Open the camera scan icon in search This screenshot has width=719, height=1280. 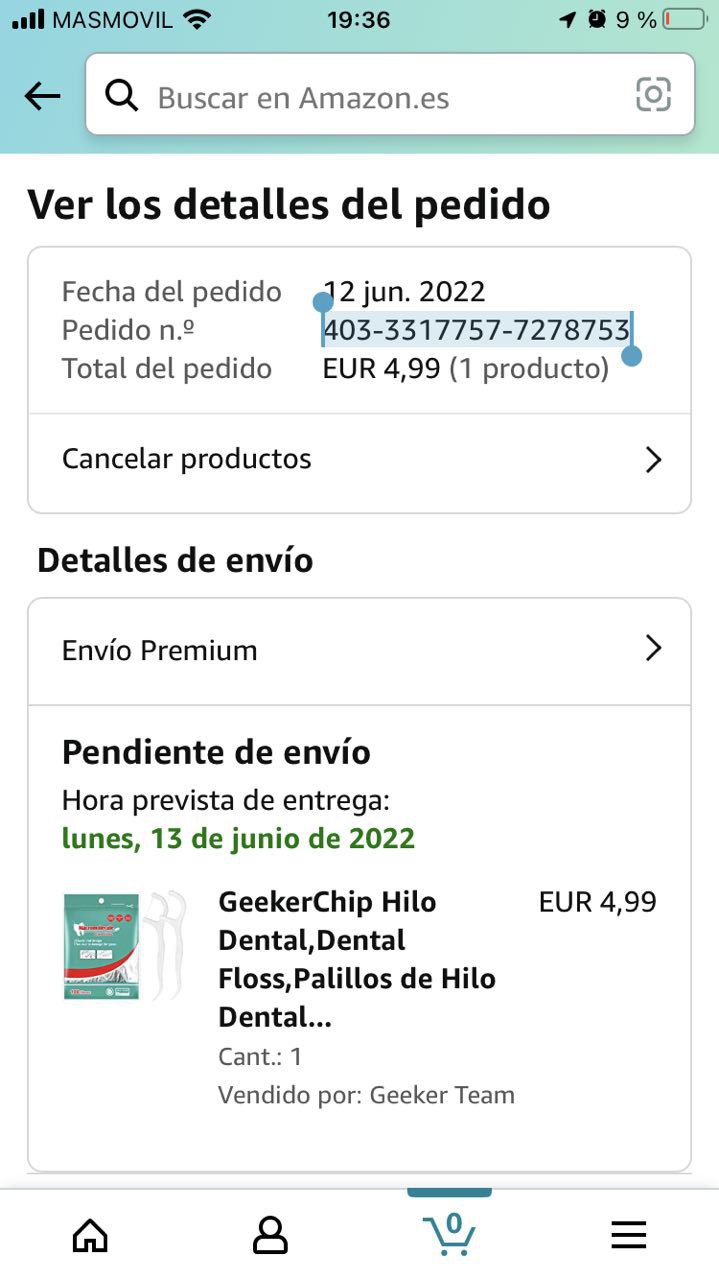(x=653, y=95)
